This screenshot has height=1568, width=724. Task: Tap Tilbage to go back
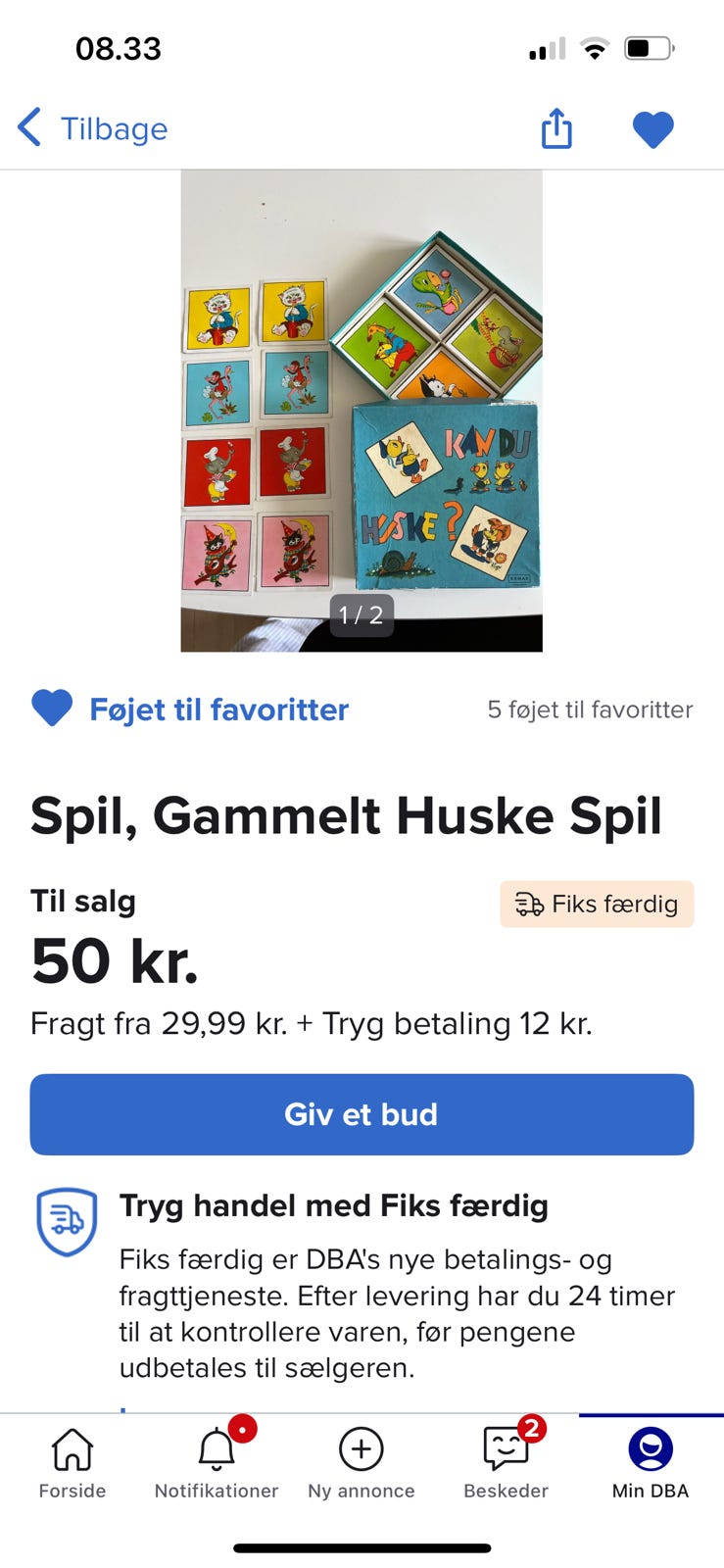point(114,127)
